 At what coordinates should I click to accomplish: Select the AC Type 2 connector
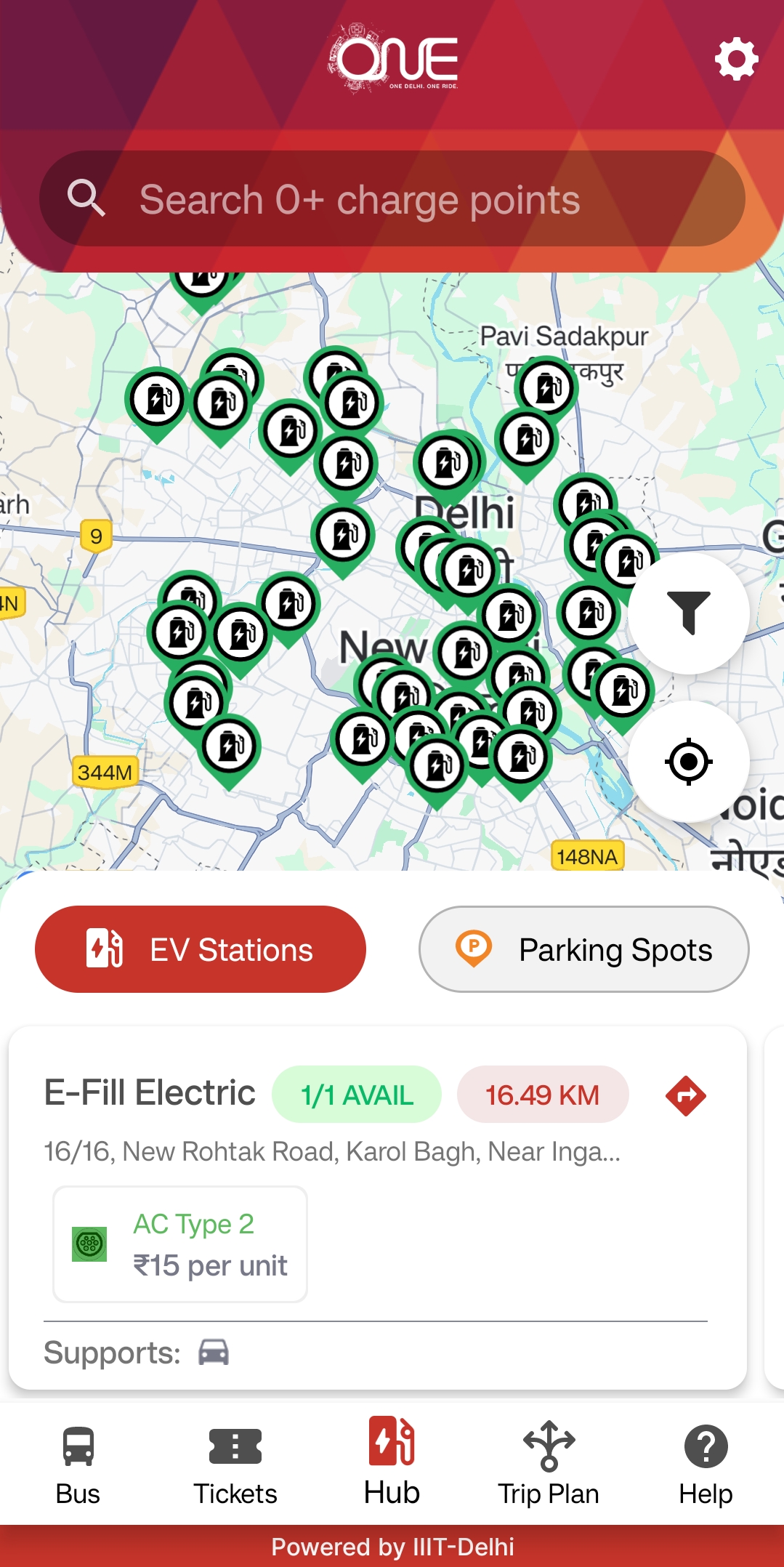180,1244
